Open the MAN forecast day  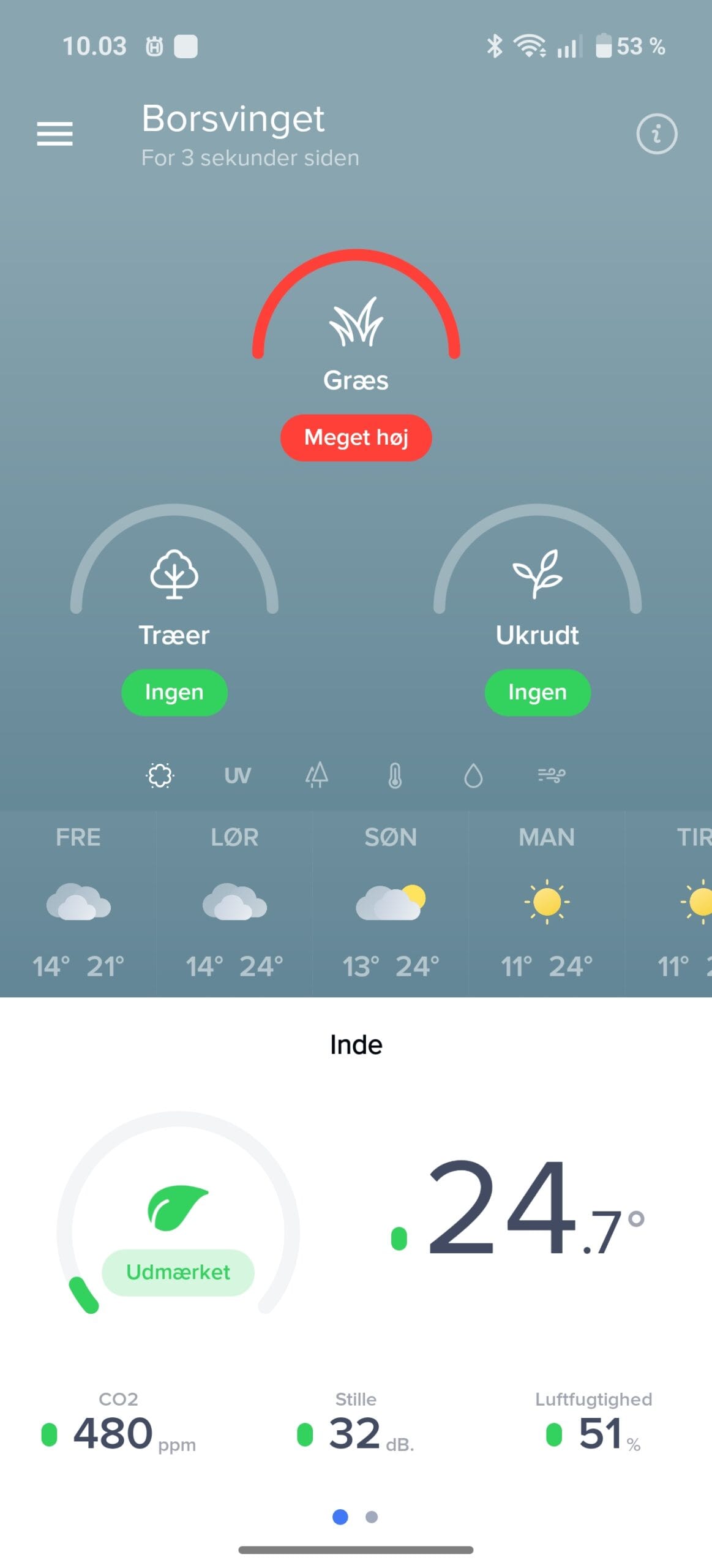pyautogui.click(x=547, y=903)
